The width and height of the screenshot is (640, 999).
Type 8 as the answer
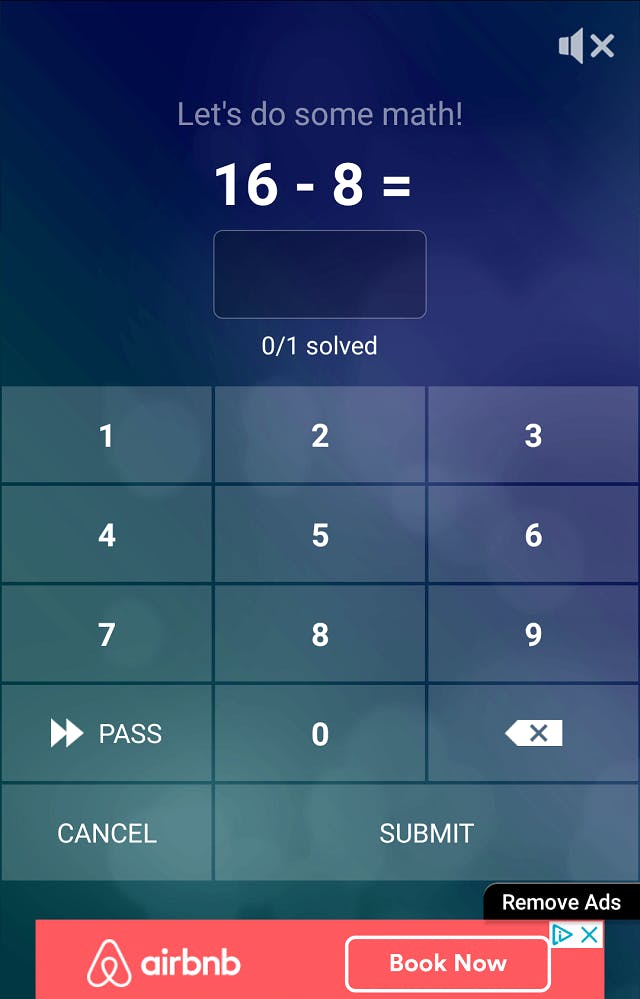point(320,634)
